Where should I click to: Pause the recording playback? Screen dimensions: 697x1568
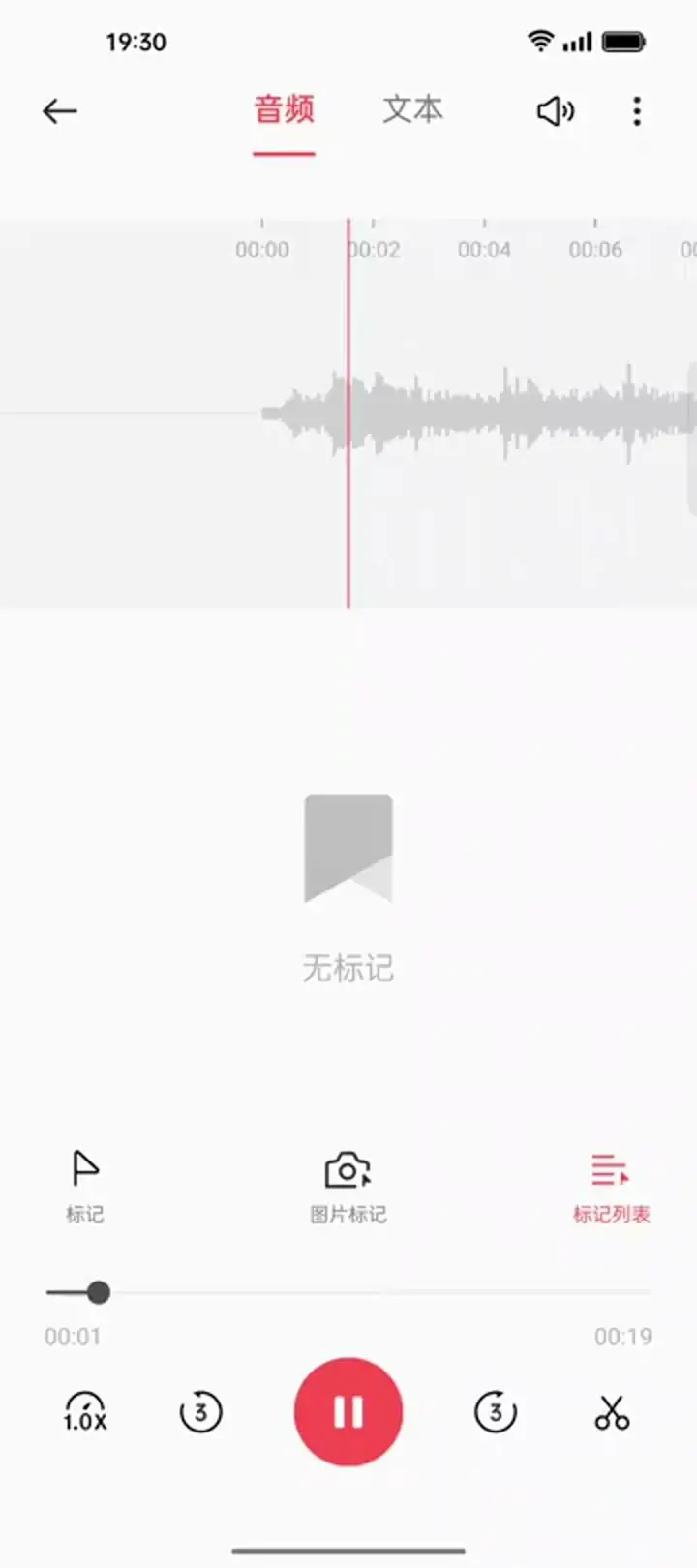pos(348,1412)
